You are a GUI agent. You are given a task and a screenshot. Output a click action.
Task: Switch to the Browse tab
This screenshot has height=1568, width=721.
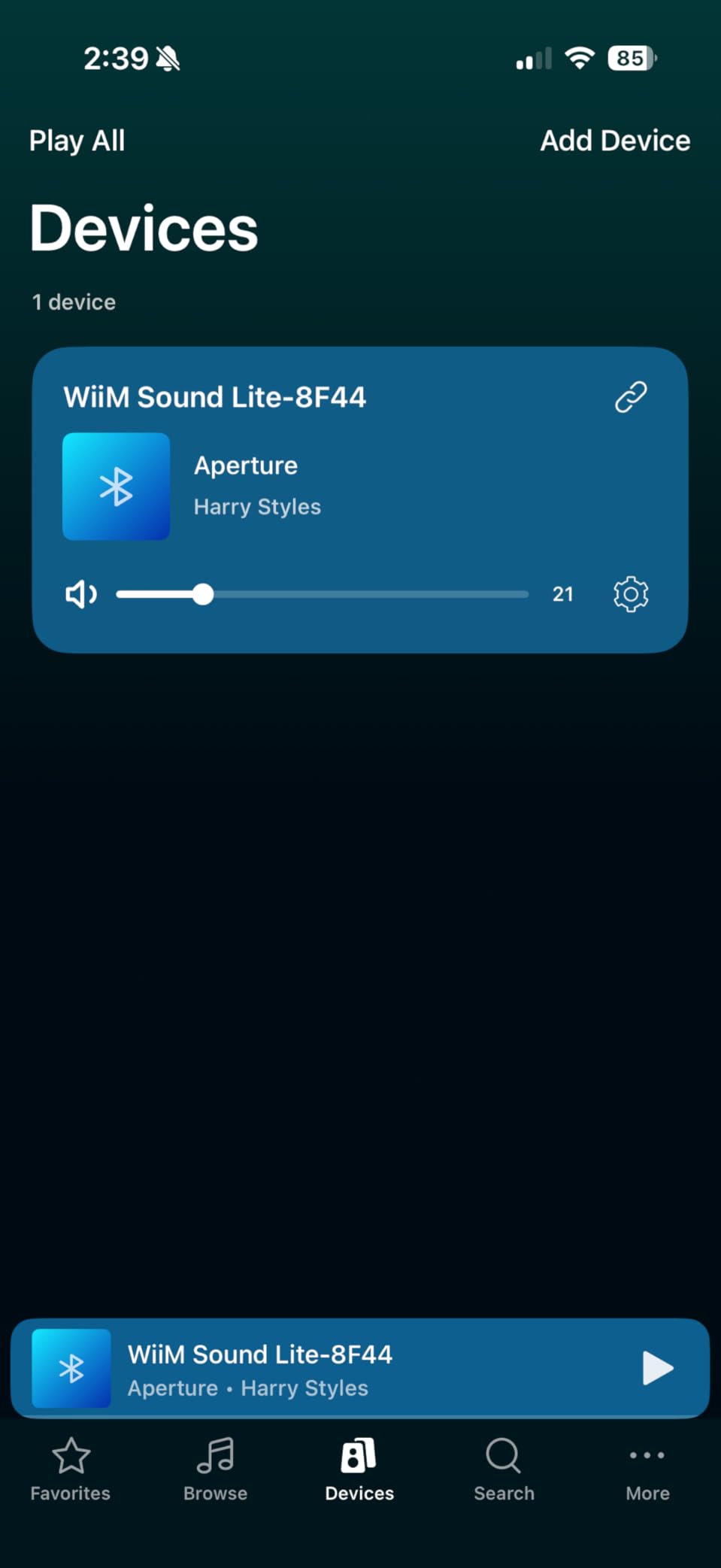click(215, 1469)
